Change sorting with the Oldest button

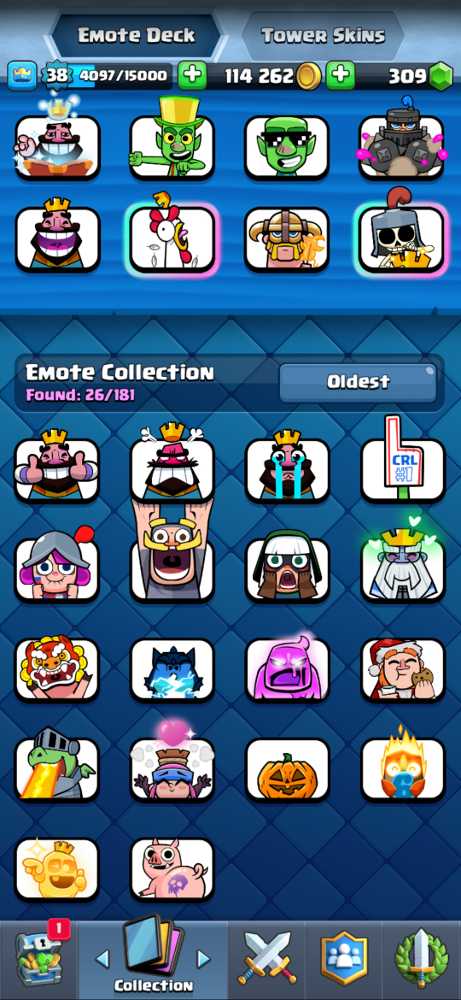(x=358, y=382)
